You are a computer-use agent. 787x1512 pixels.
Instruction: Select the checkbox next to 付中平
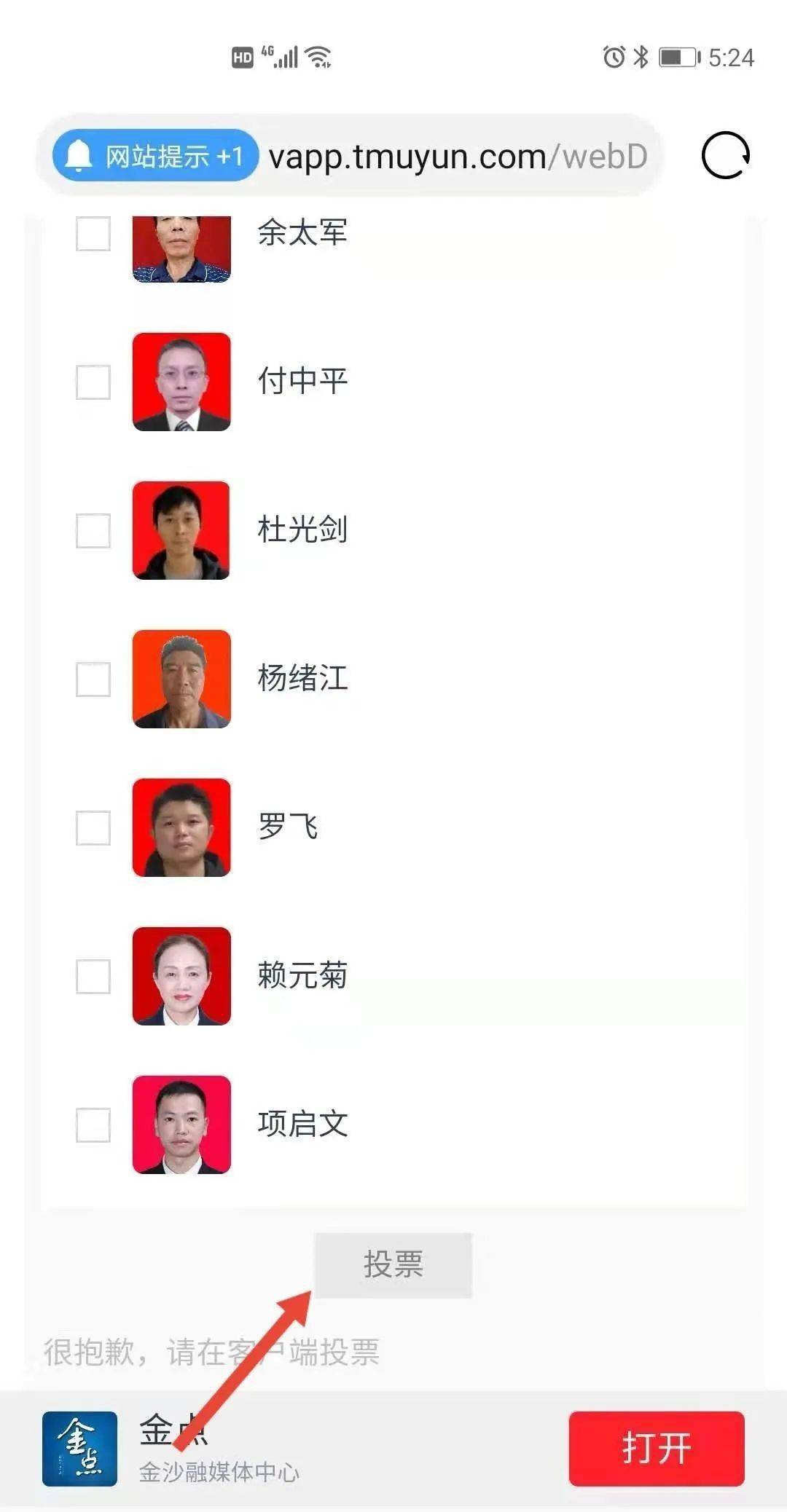tap(93, 382)
